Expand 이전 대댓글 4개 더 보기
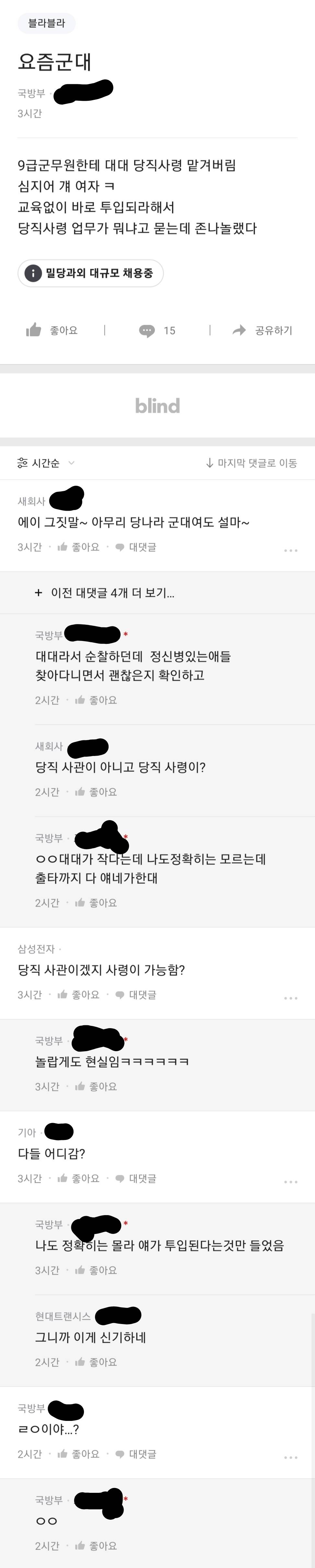Viewport: 315px width, 1568px height. [105, 593]
